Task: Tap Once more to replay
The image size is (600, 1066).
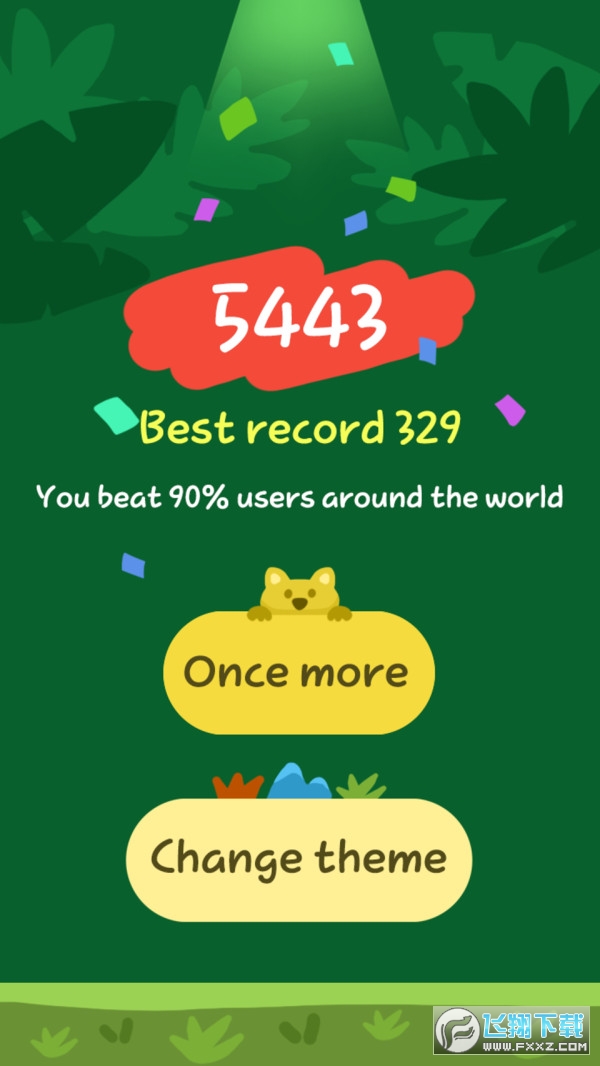Action: tap(298, 672)
